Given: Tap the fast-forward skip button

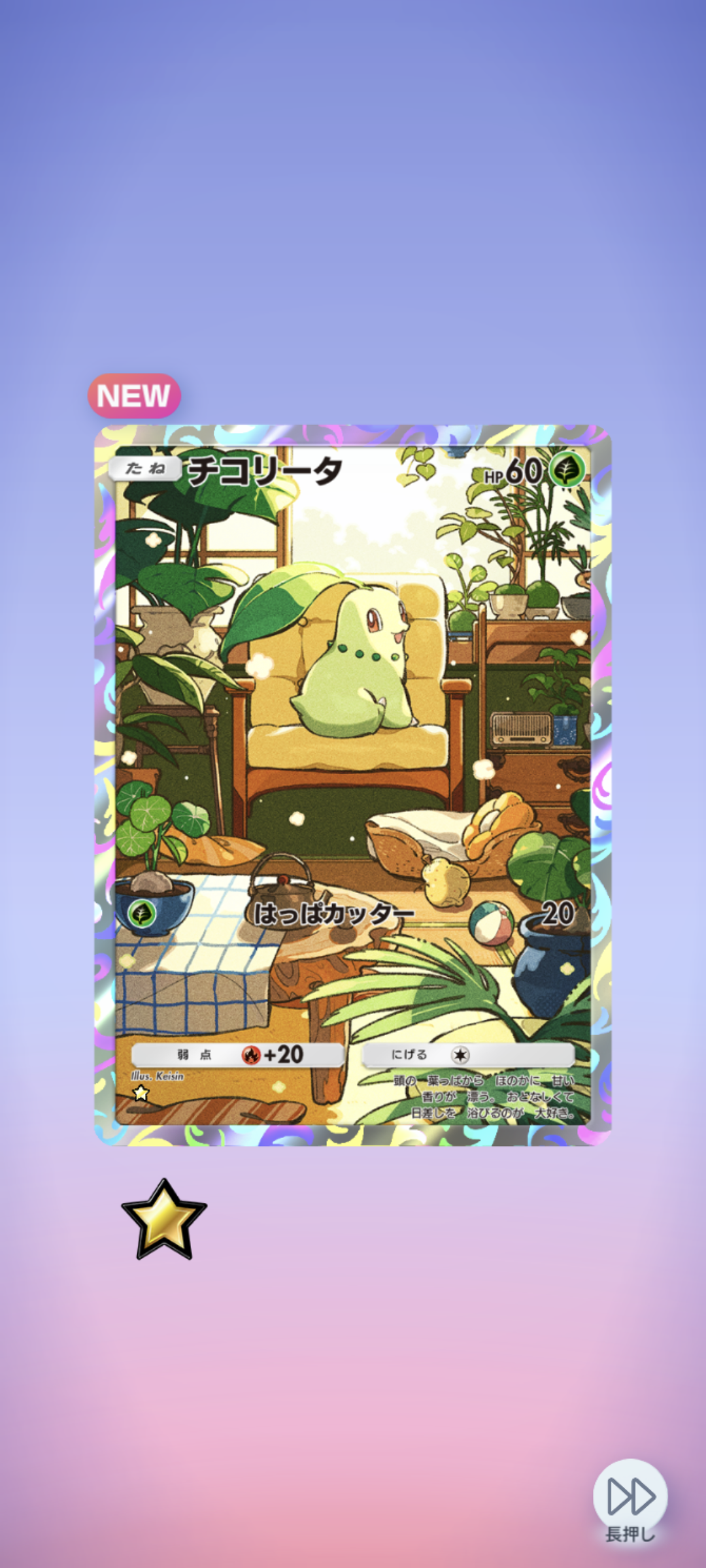Looking at the screenshot, I should pos(630,1495).
